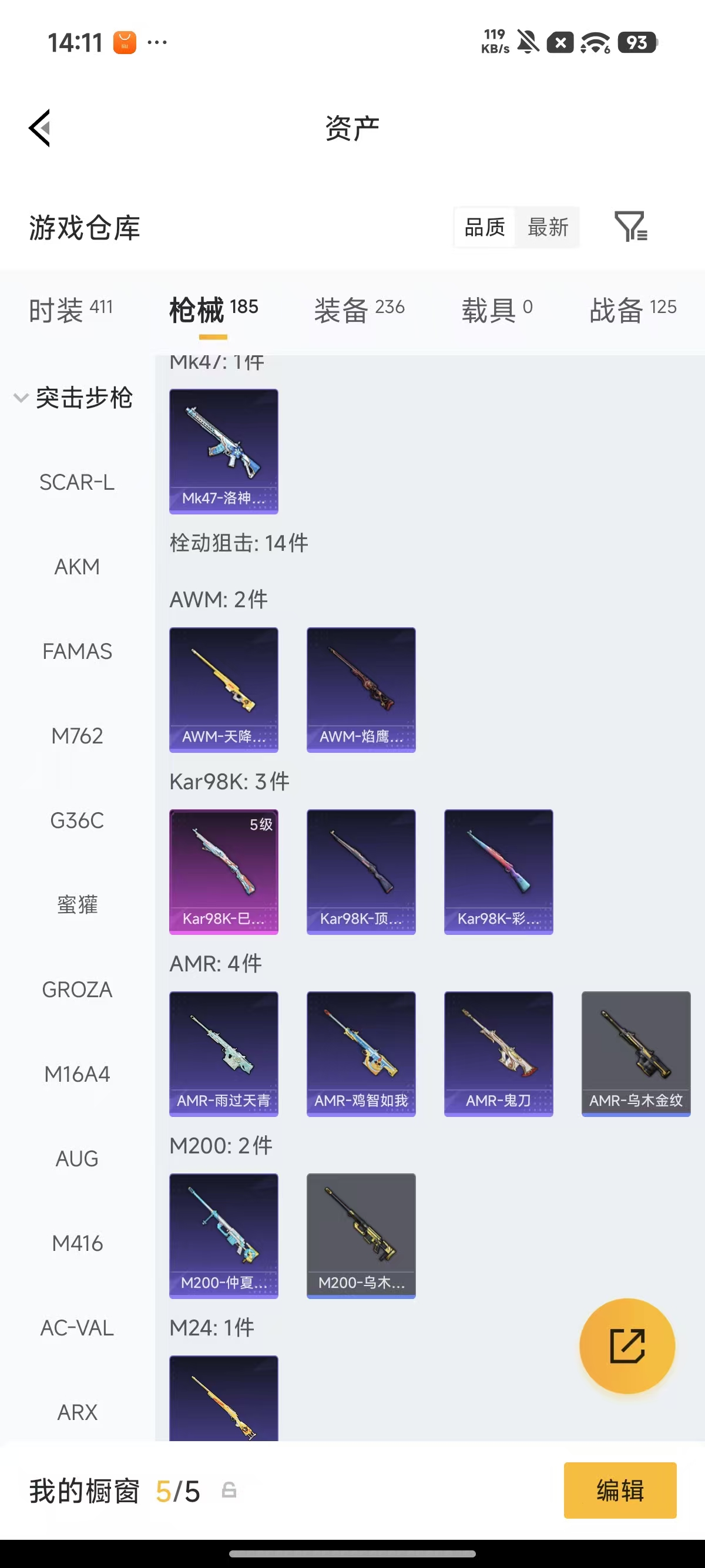Switch to the 装备 tab
This screenshot has width=705, height=1568.
[359, 309]
